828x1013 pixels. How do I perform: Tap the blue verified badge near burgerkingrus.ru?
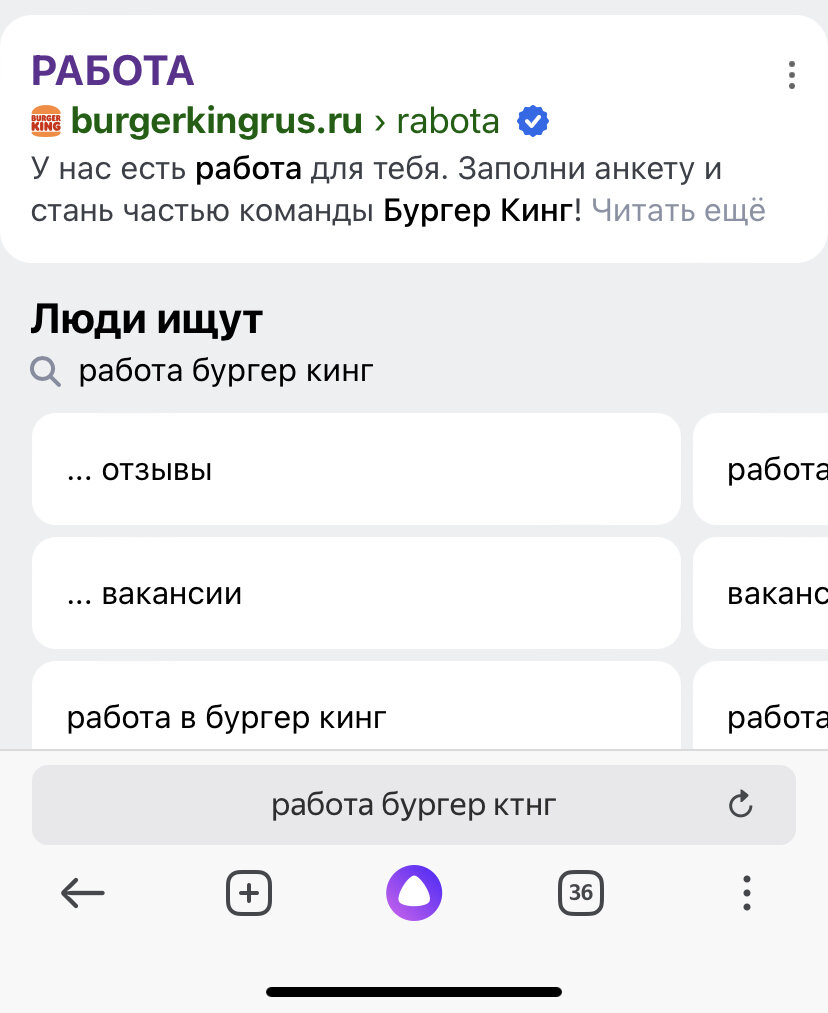click(533, 120)
